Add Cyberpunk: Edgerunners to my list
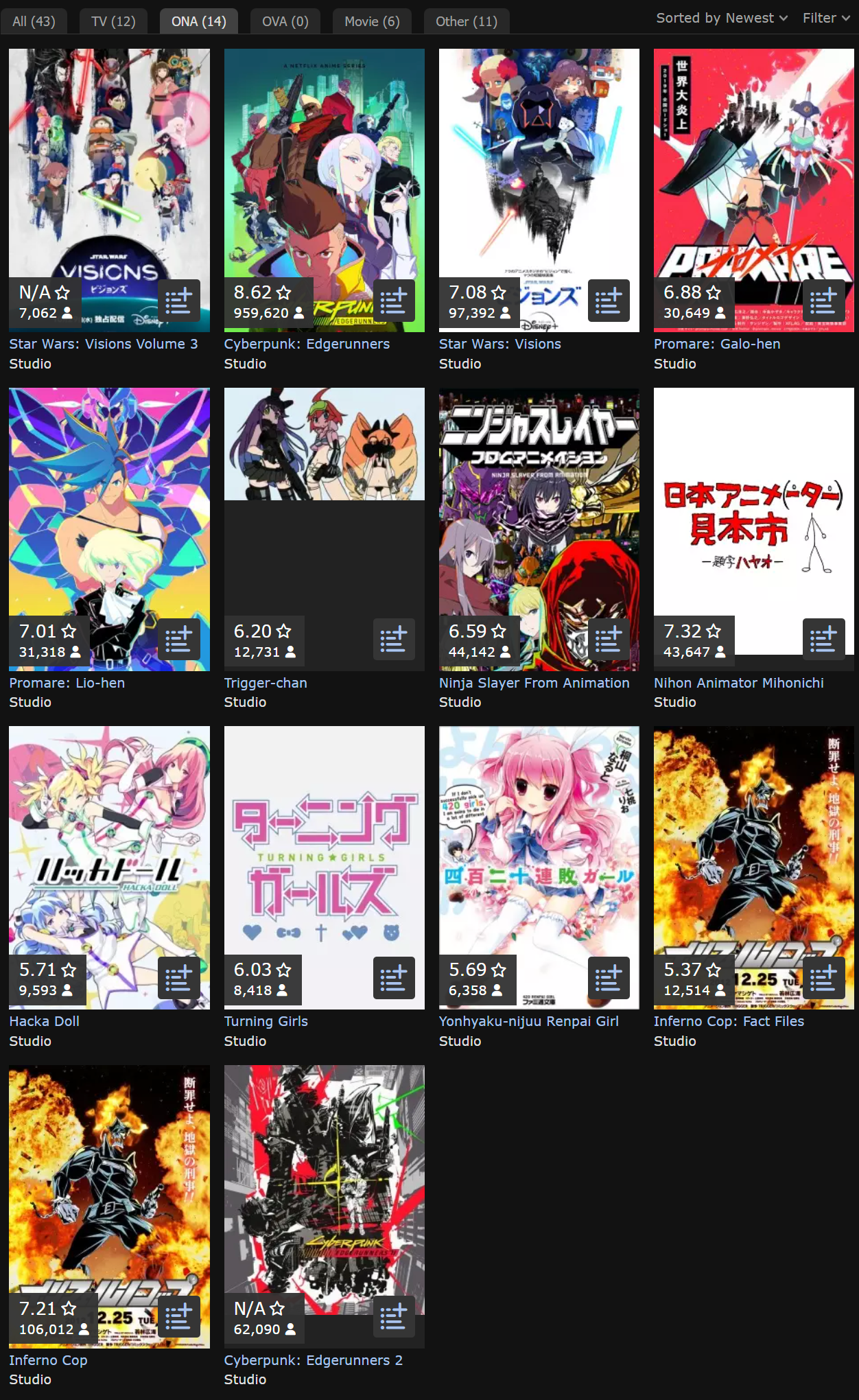Viewport: 859px width, 1400px height. [x=394, y=301]
